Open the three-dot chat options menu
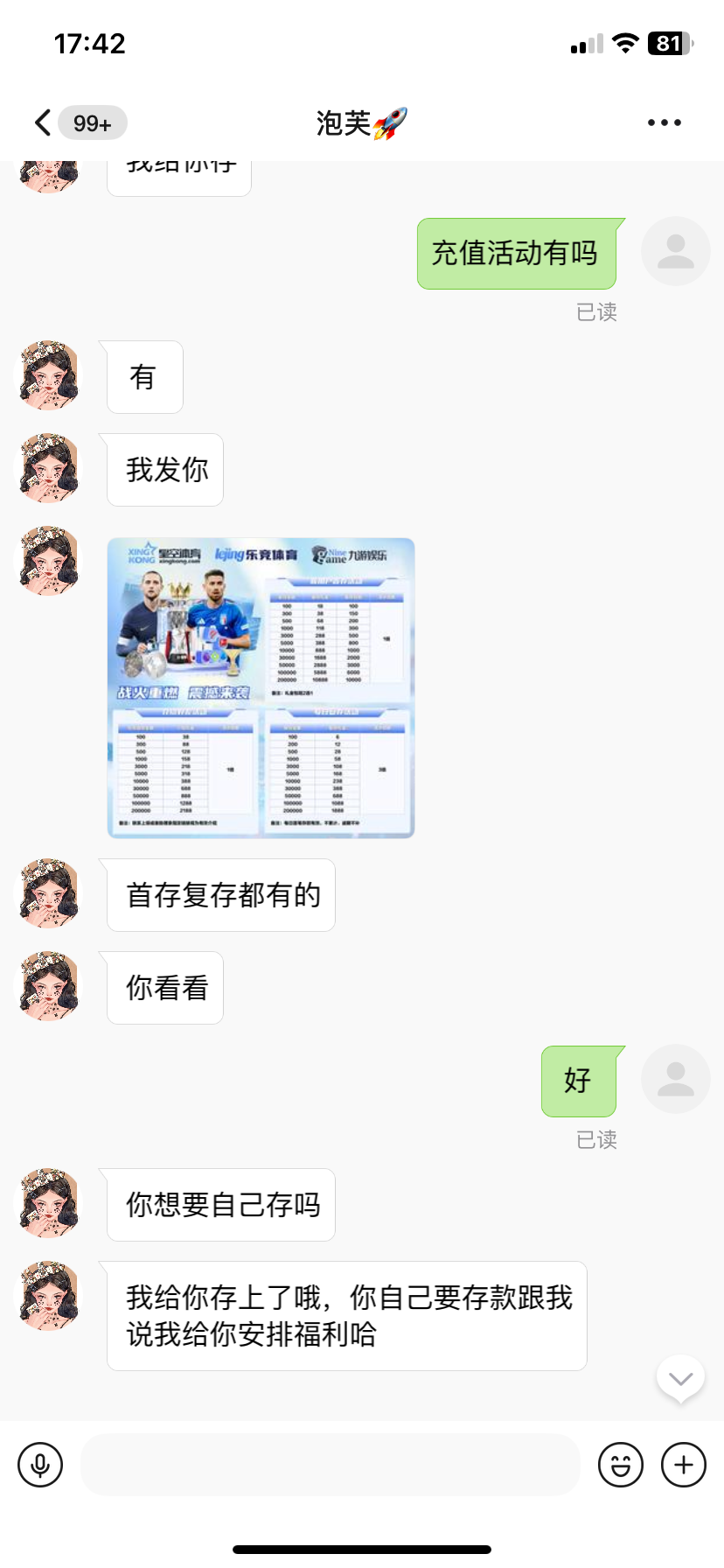Screen dimensions: 724x1568 tap(664, 122)
